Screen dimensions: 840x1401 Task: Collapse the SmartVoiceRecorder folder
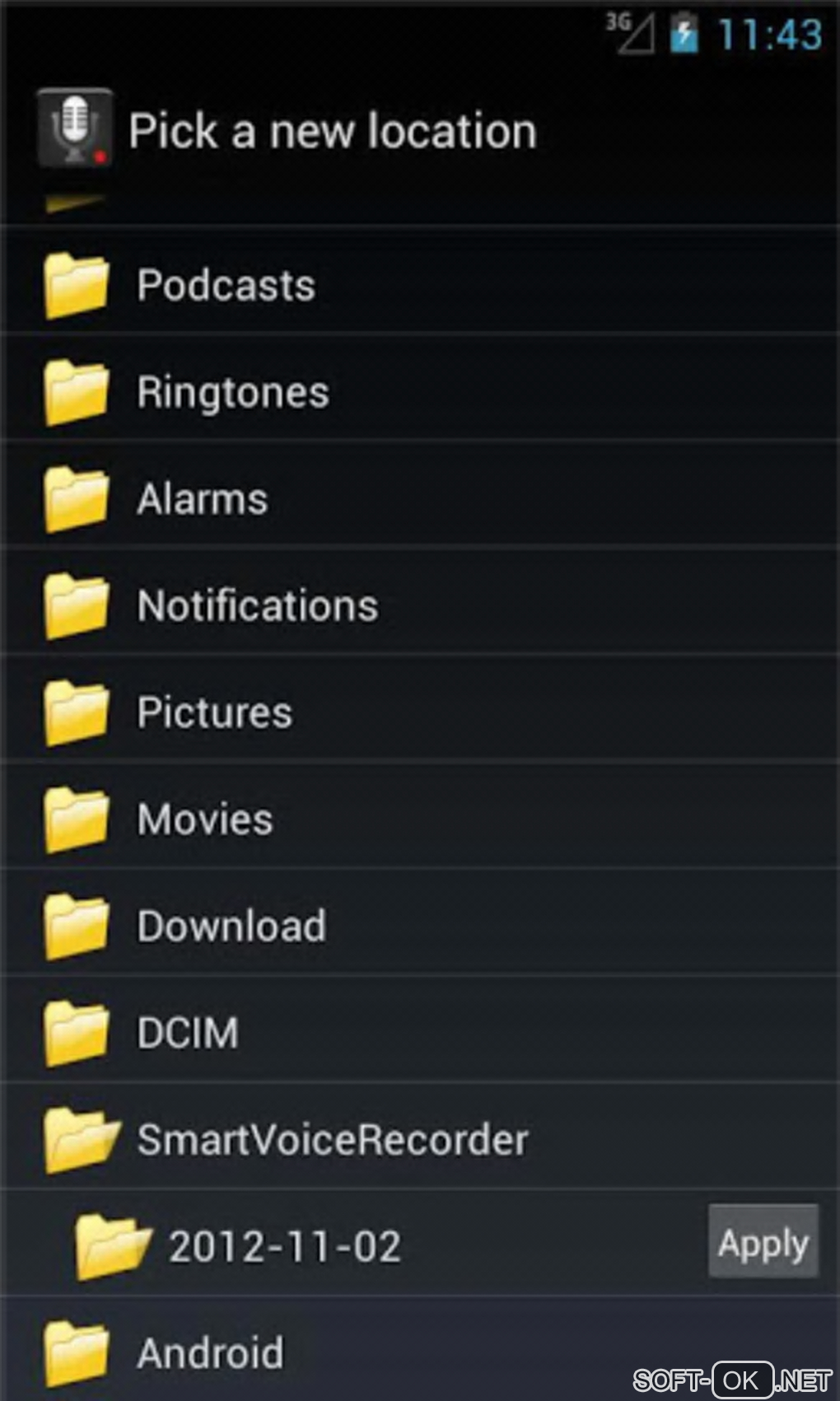pos(331,1140)
